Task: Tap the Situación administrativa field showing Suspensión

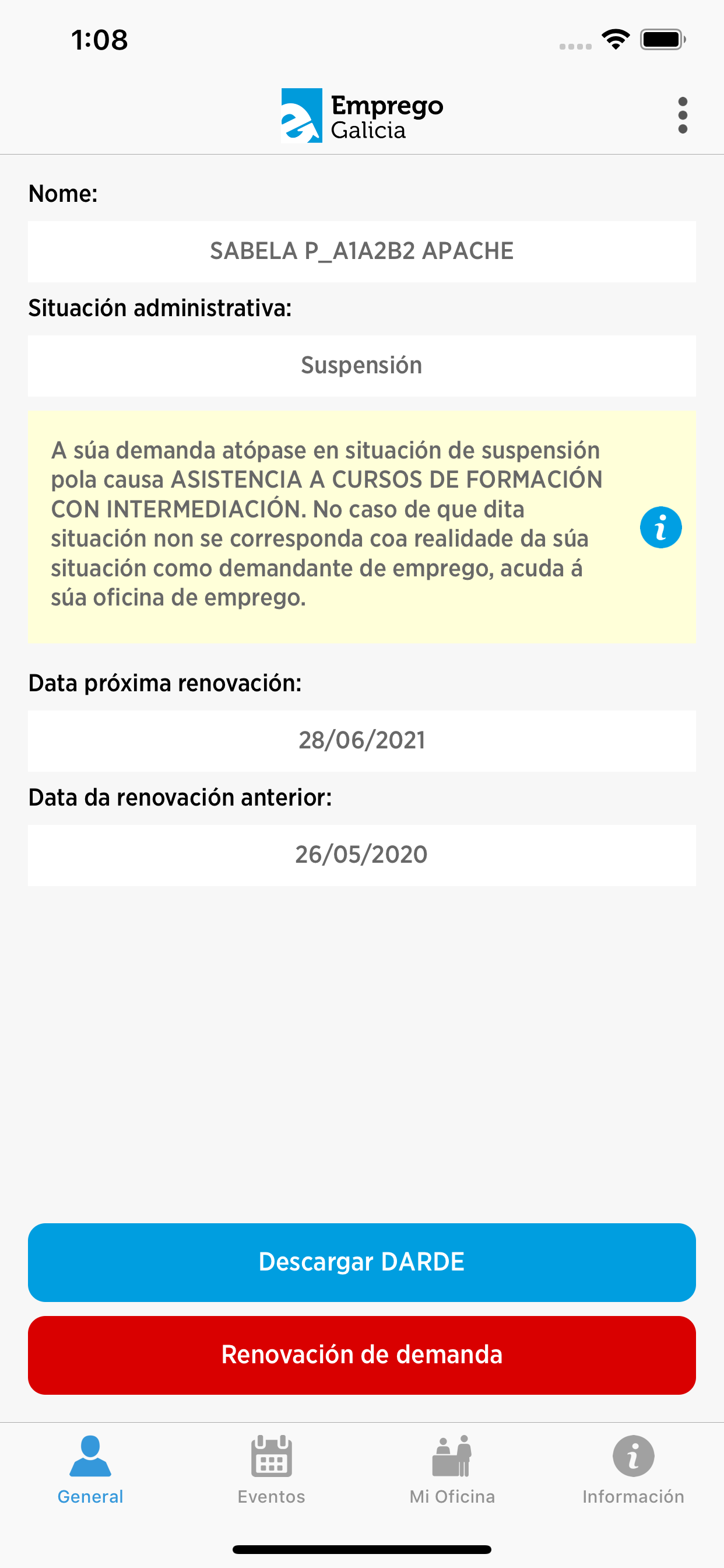Action: pos(361,365)
